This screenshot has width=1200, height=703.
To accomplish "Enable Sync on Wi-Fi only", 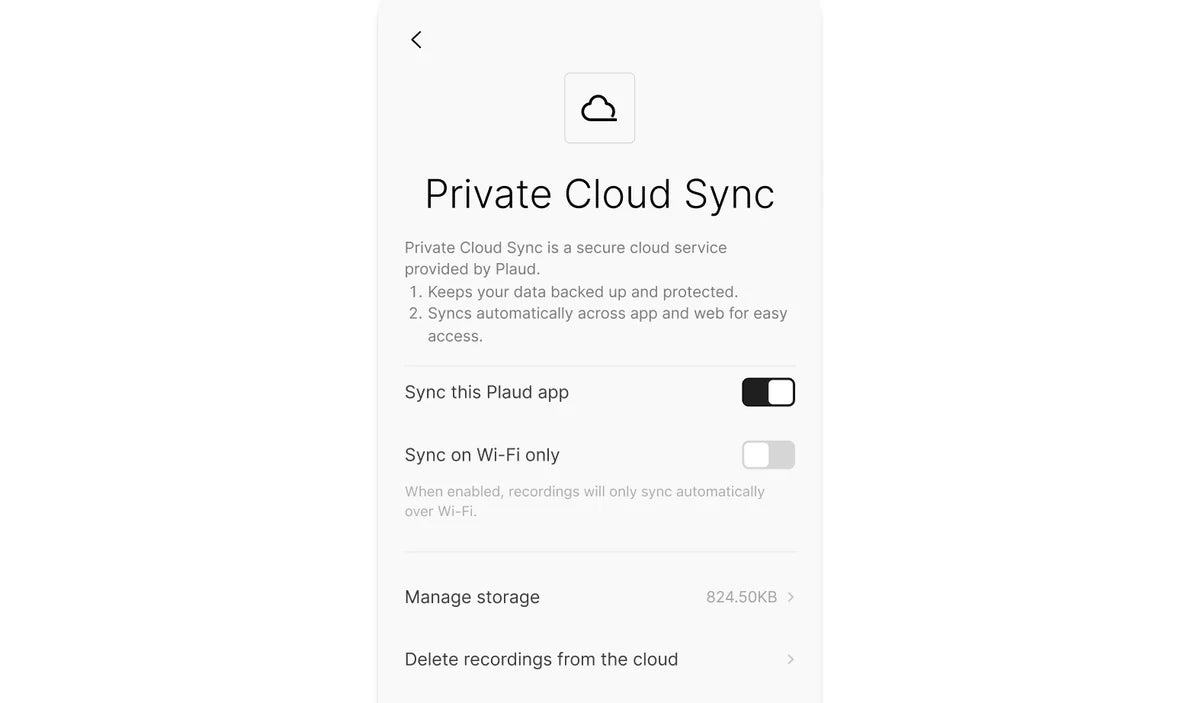I will pos(768,455).
